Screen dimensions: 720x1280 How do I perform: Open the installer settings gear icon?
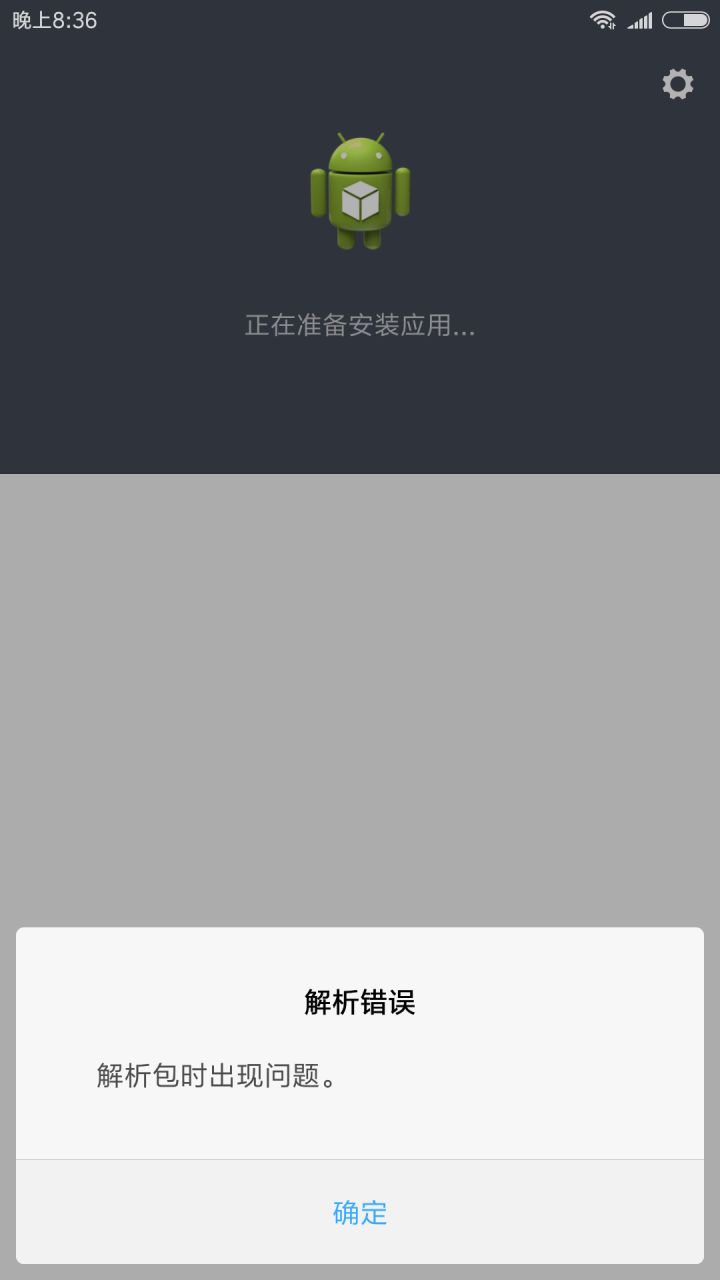(x=678, y=84)
